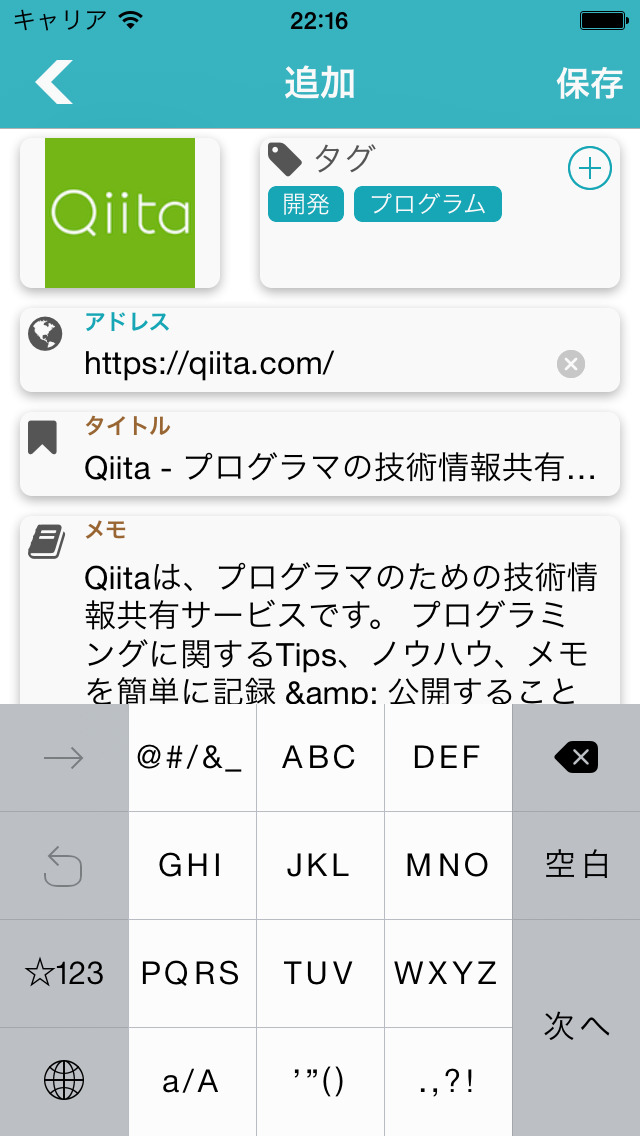Select the プログラム tag chip
The image size is (640, 1136).
coord(428,204)
